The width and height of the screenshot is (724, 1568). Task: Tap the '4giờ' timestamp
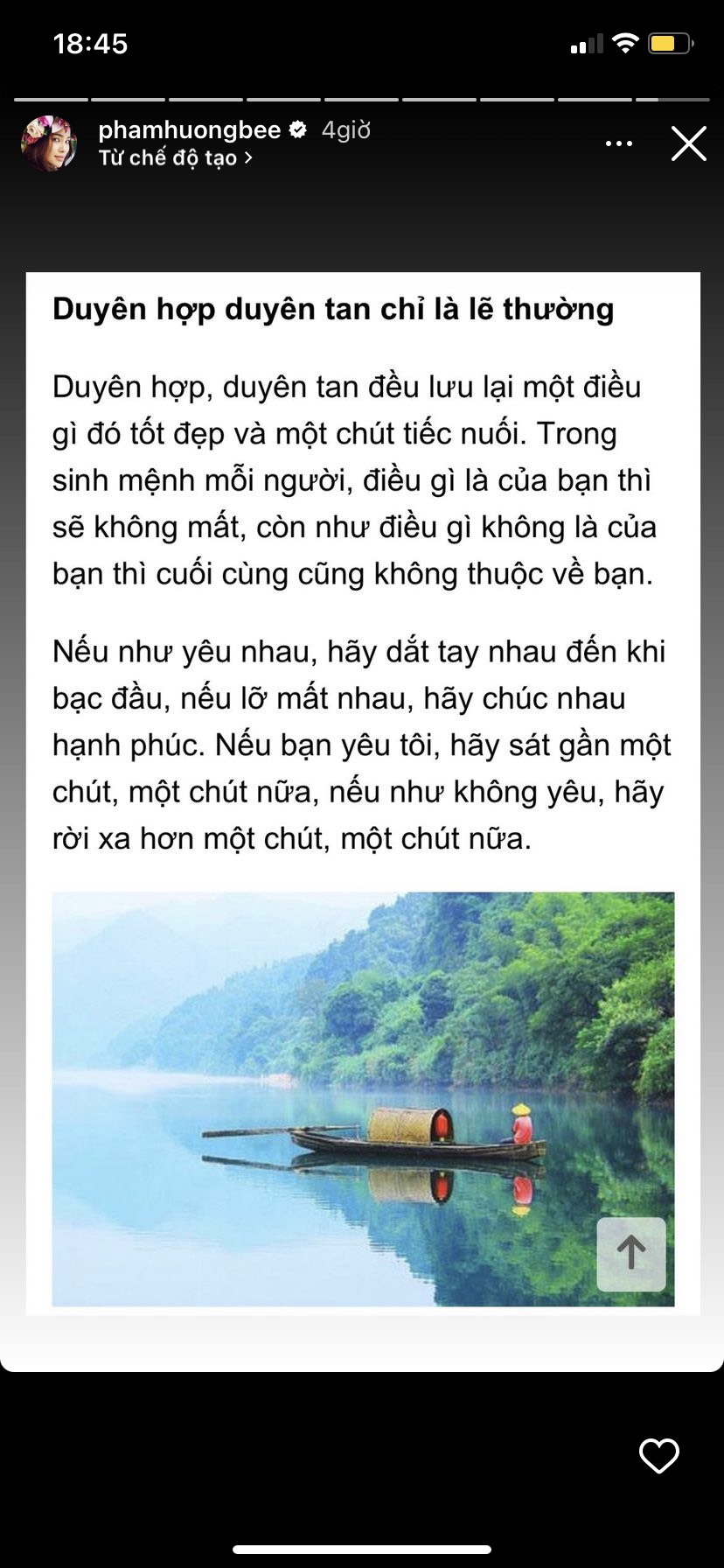click(345, 129)
